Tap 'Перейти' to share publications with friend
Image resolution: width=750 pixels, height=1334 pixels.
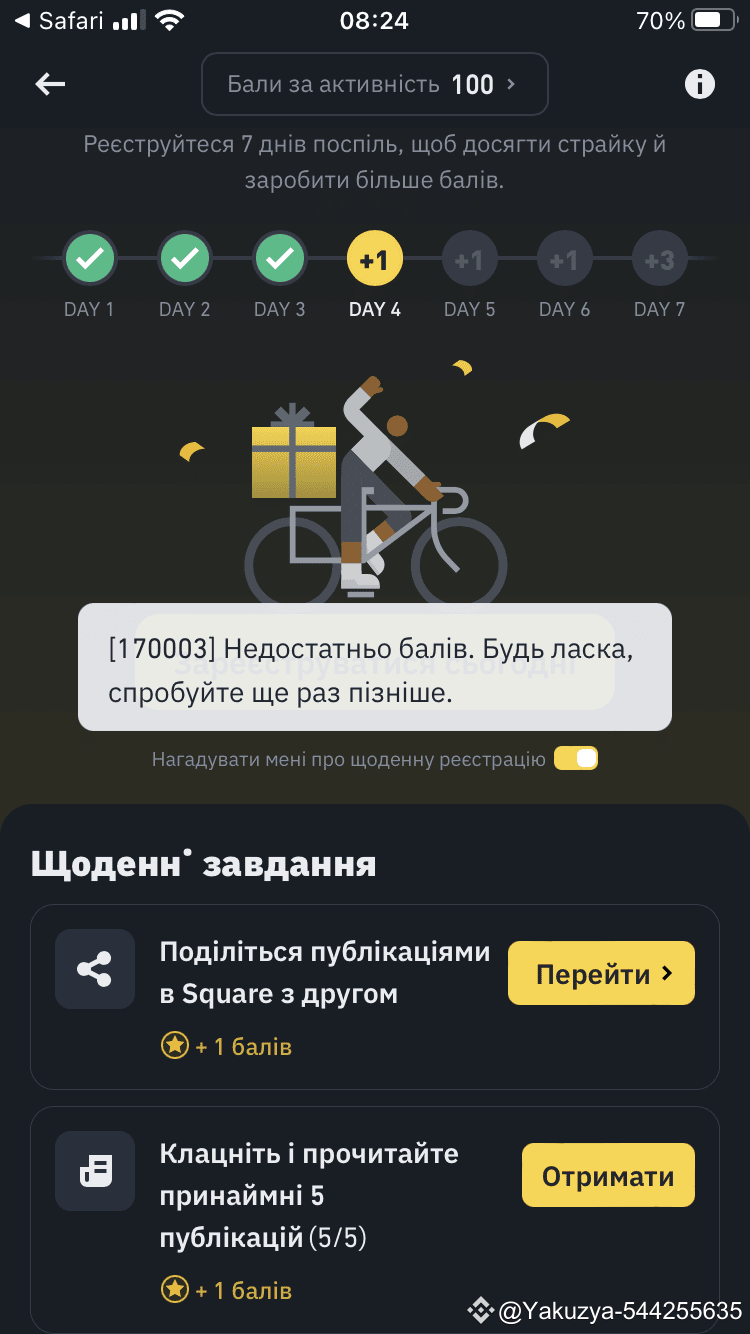[x=600, y=972]
